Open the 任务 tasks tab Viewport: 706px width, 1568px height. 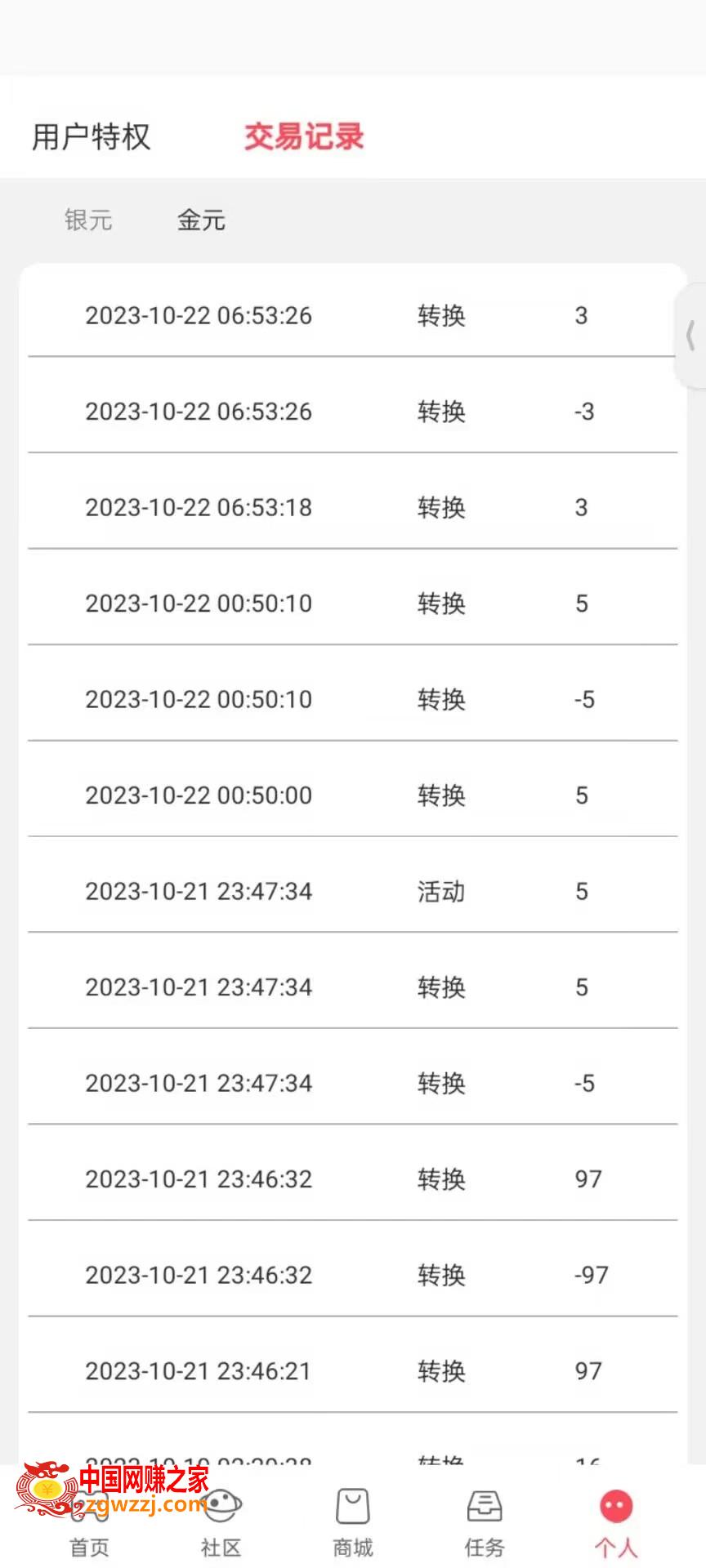point(485,1524)
